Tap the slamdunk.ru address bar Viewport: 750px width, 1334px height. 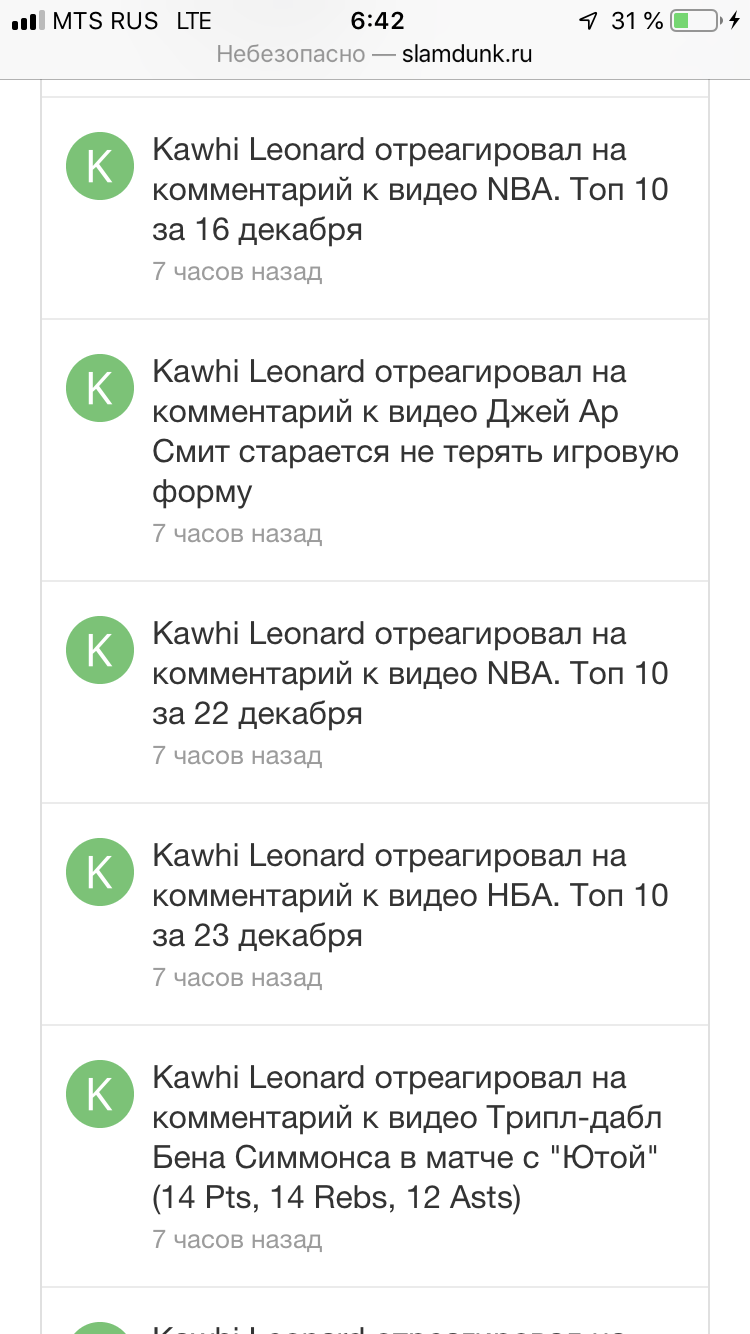pos(375,54)
